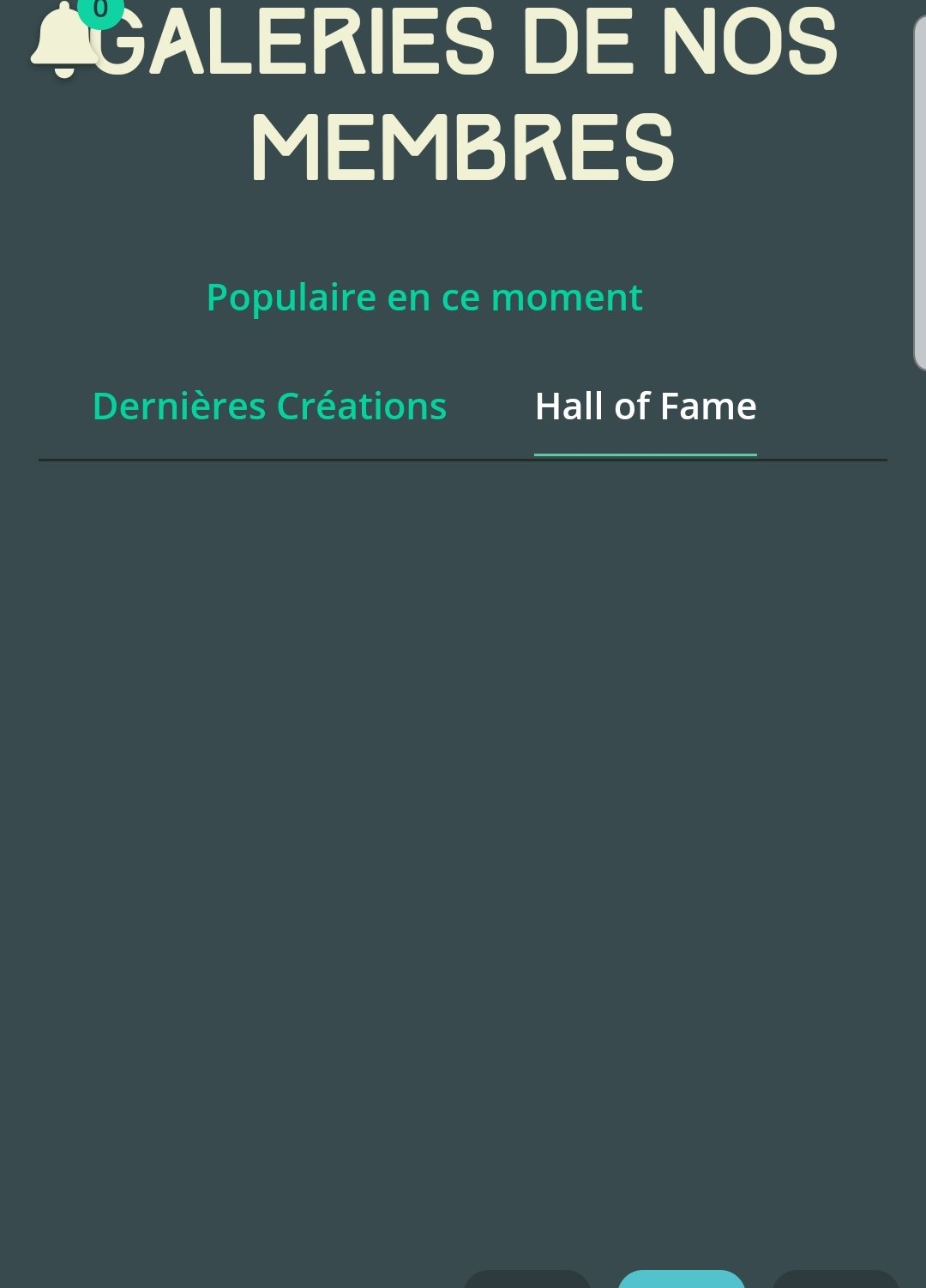Select the Hall of Fame tab
This screenshot has width=926, height=1288.
coord(646,406)
